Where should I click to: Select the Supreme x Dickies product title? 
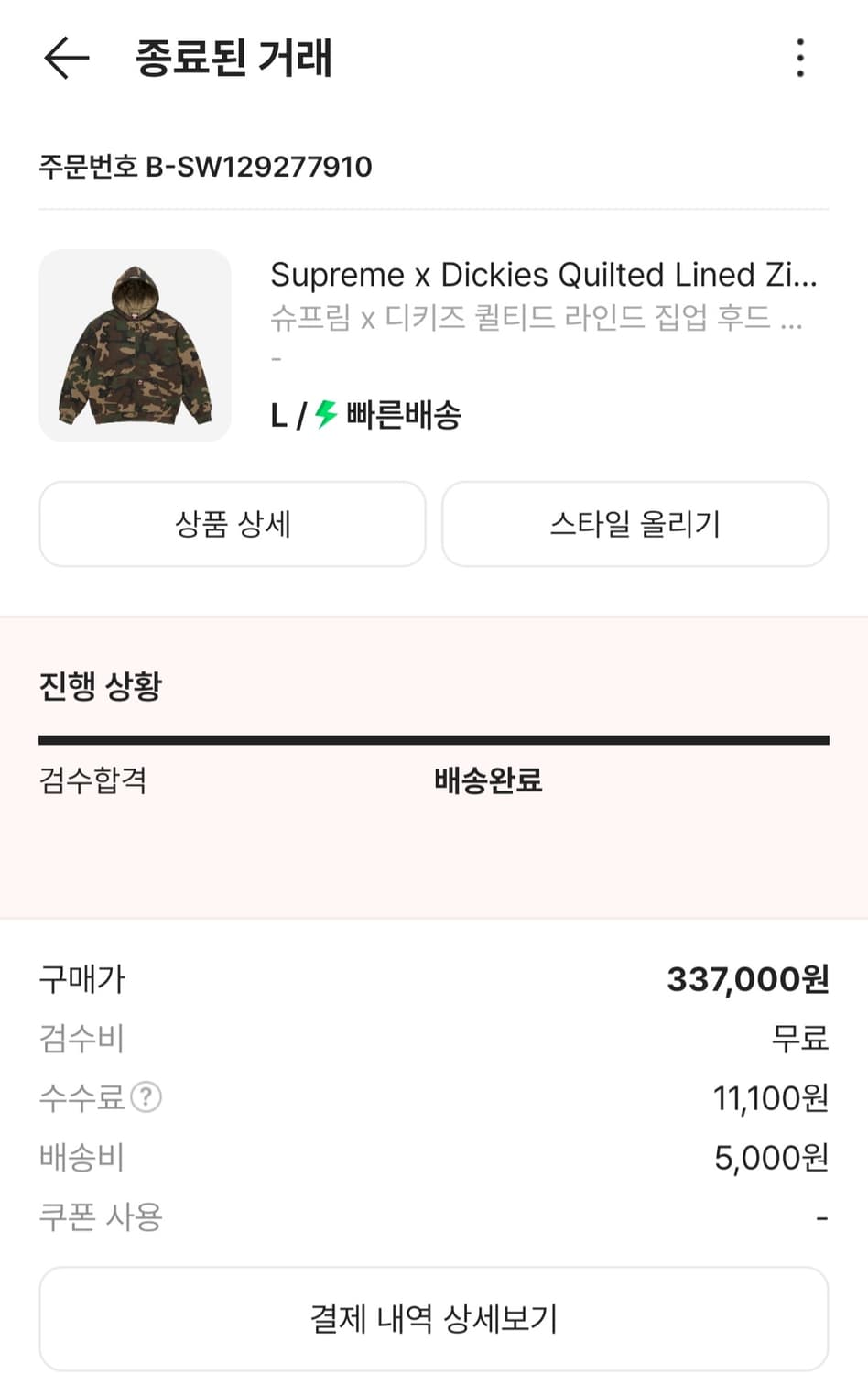pos(544,275)
